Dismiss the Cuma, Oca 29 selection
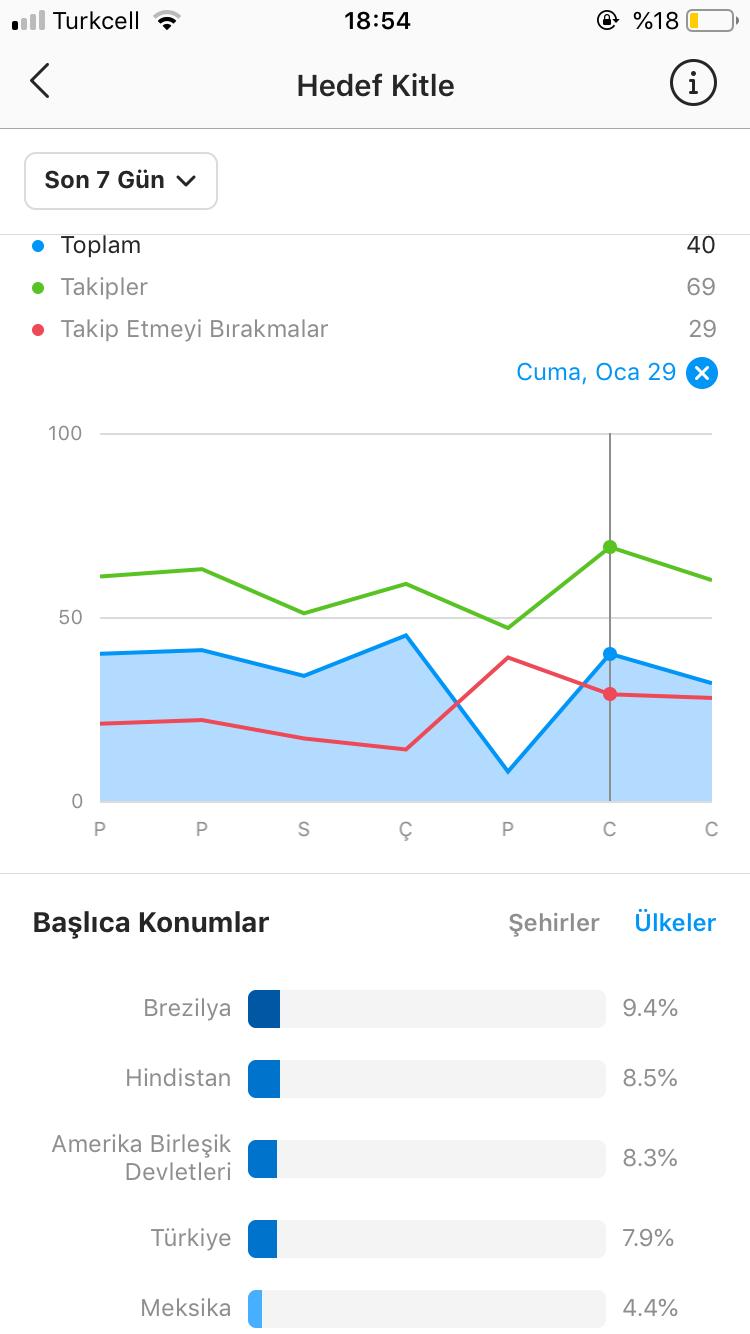 (702, 373)
